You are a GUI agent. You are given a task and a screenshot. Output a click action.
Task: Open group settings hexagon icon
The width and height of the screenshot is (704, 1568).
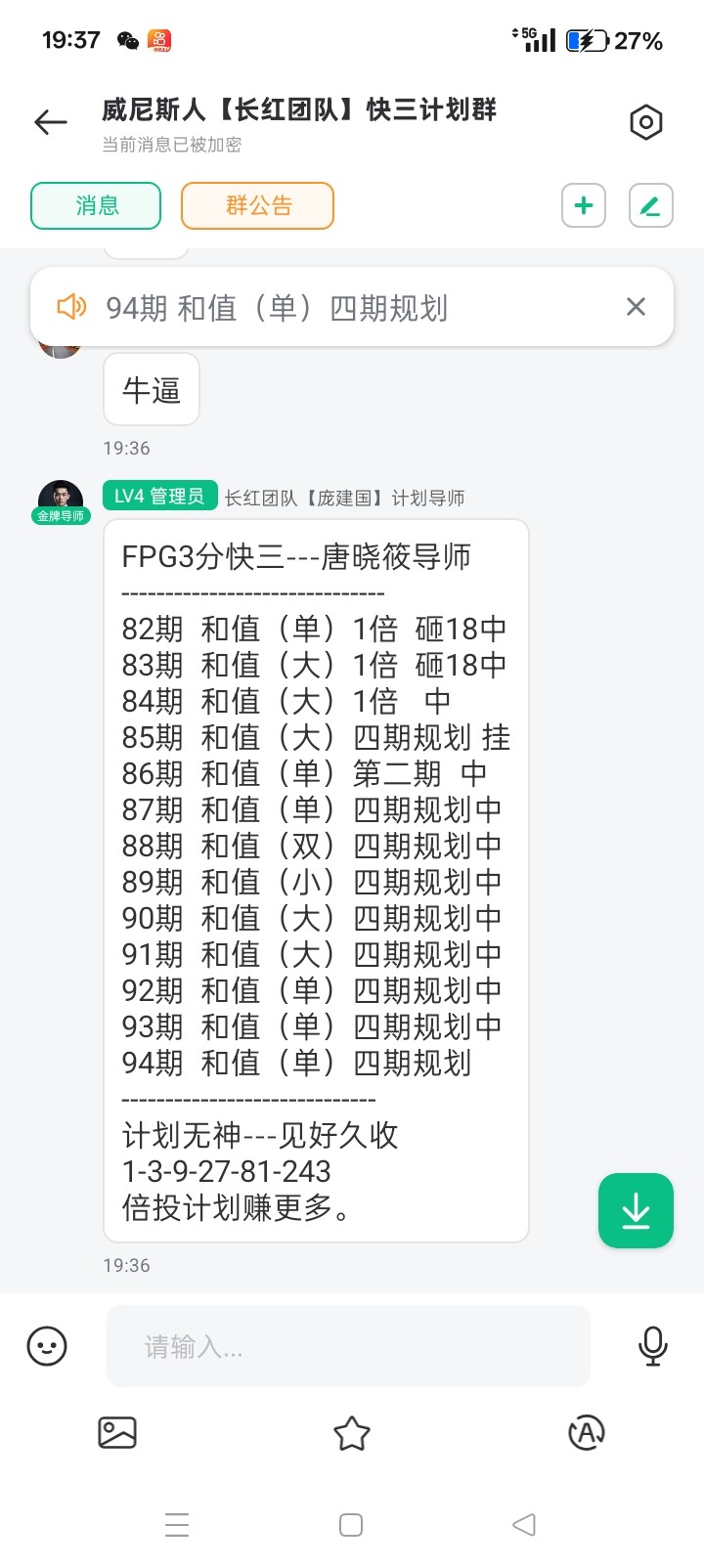tap(645, 122)
